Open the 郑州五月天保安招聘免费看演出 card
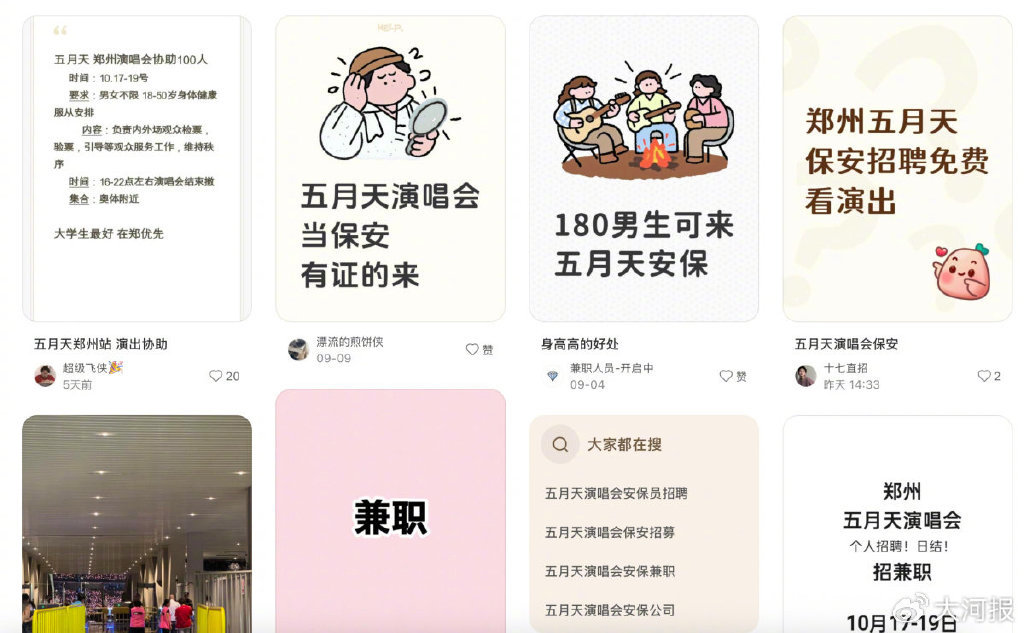 coord(897,169)
